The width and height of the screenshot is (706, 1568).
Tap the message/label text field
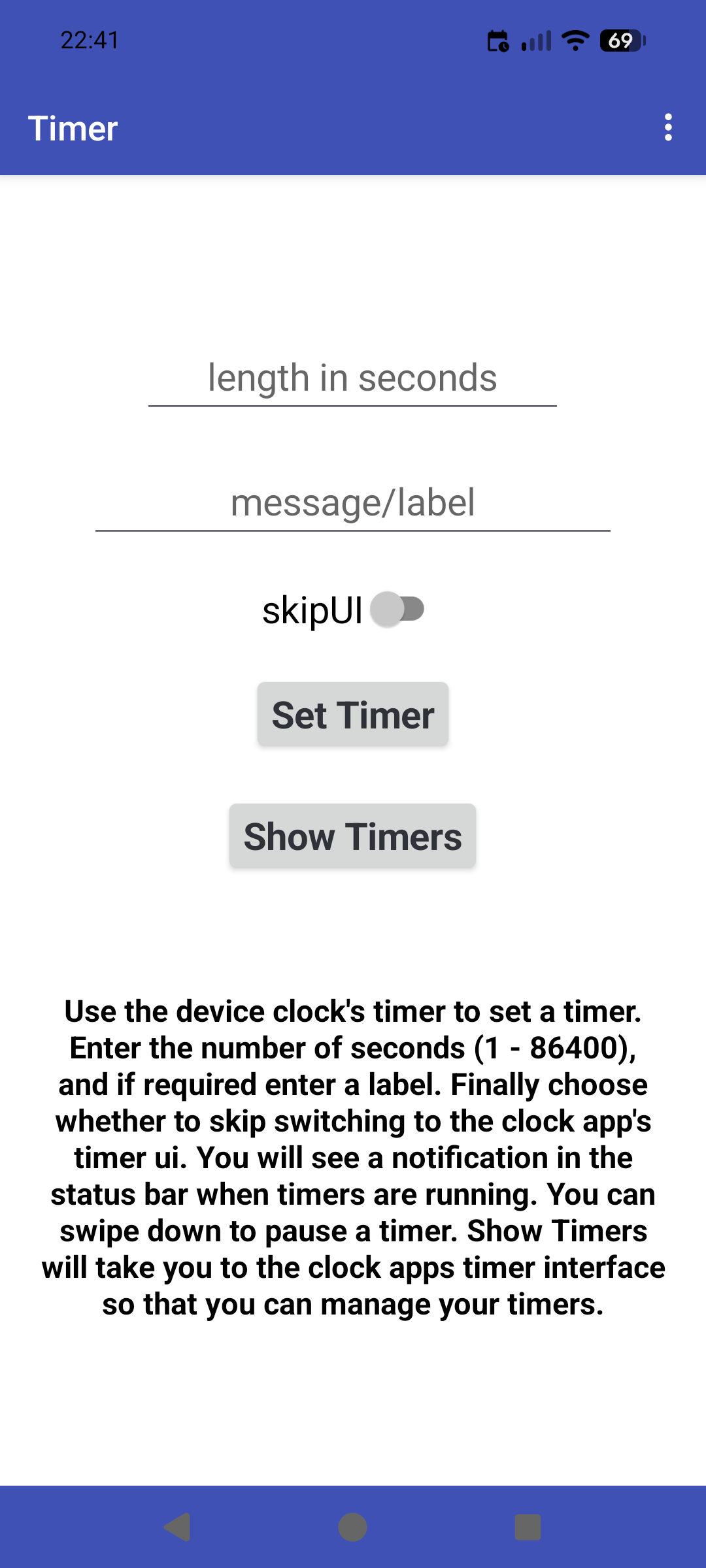[x=352, y=503]
